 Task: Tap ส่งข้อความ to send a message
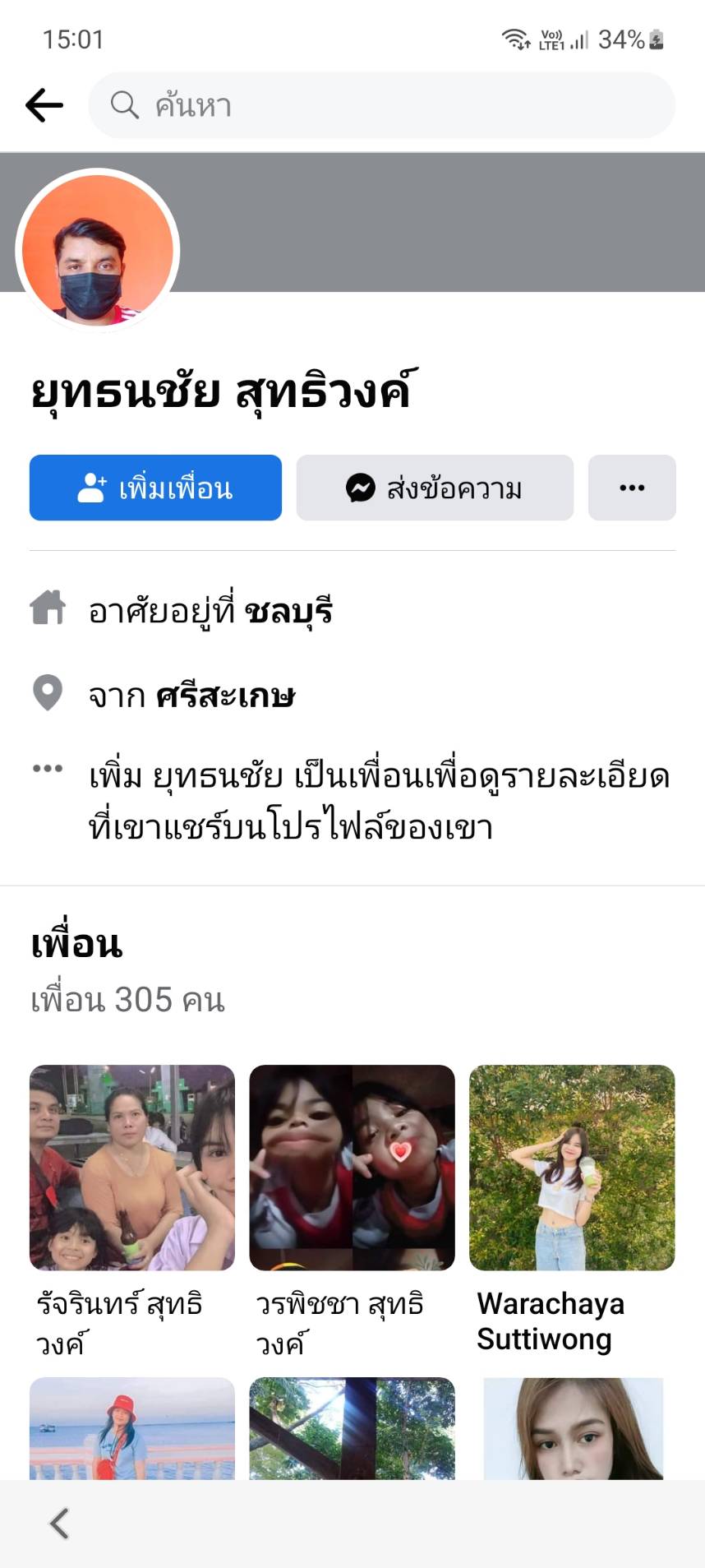[434, 488]
